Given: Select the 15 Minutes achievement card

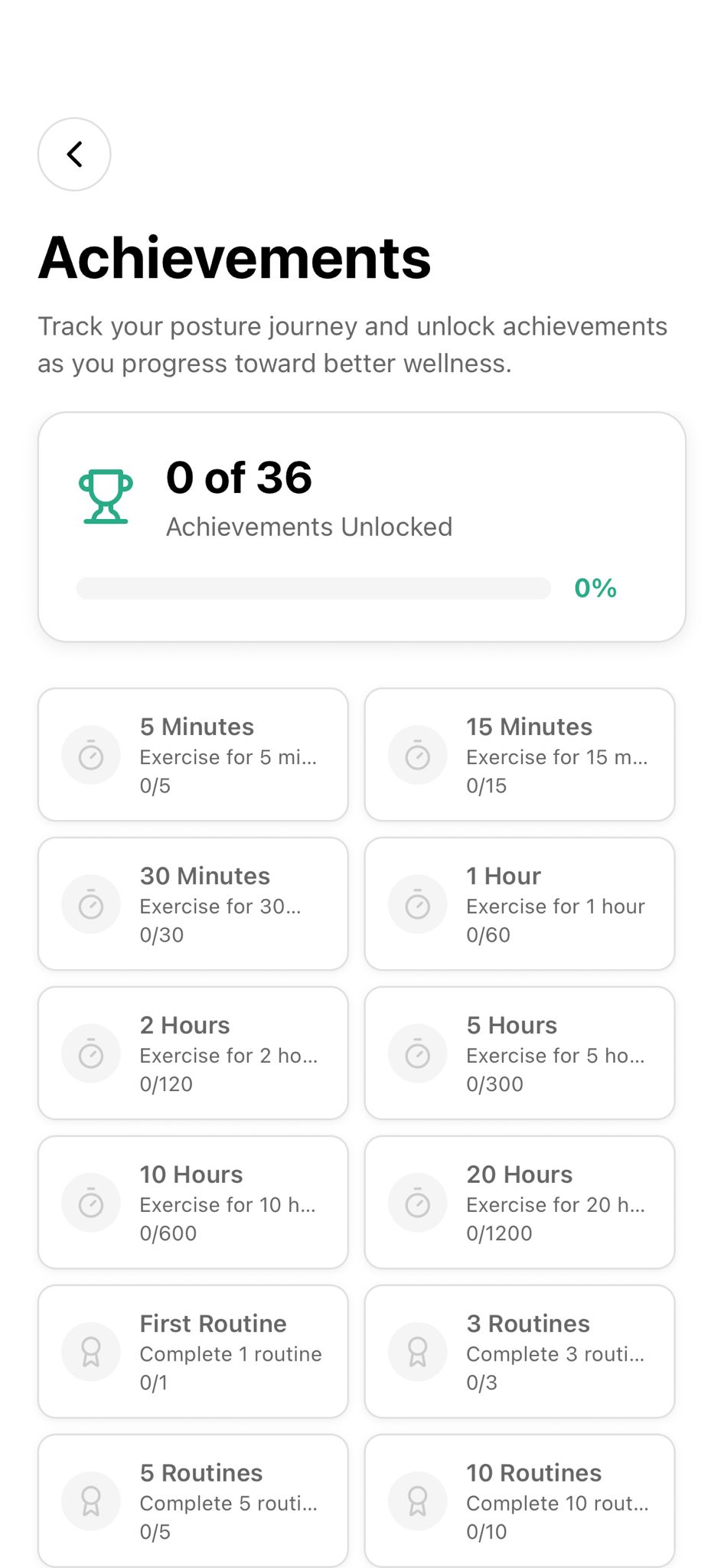Looking at the screenshot, I should [x=520, y=754].
